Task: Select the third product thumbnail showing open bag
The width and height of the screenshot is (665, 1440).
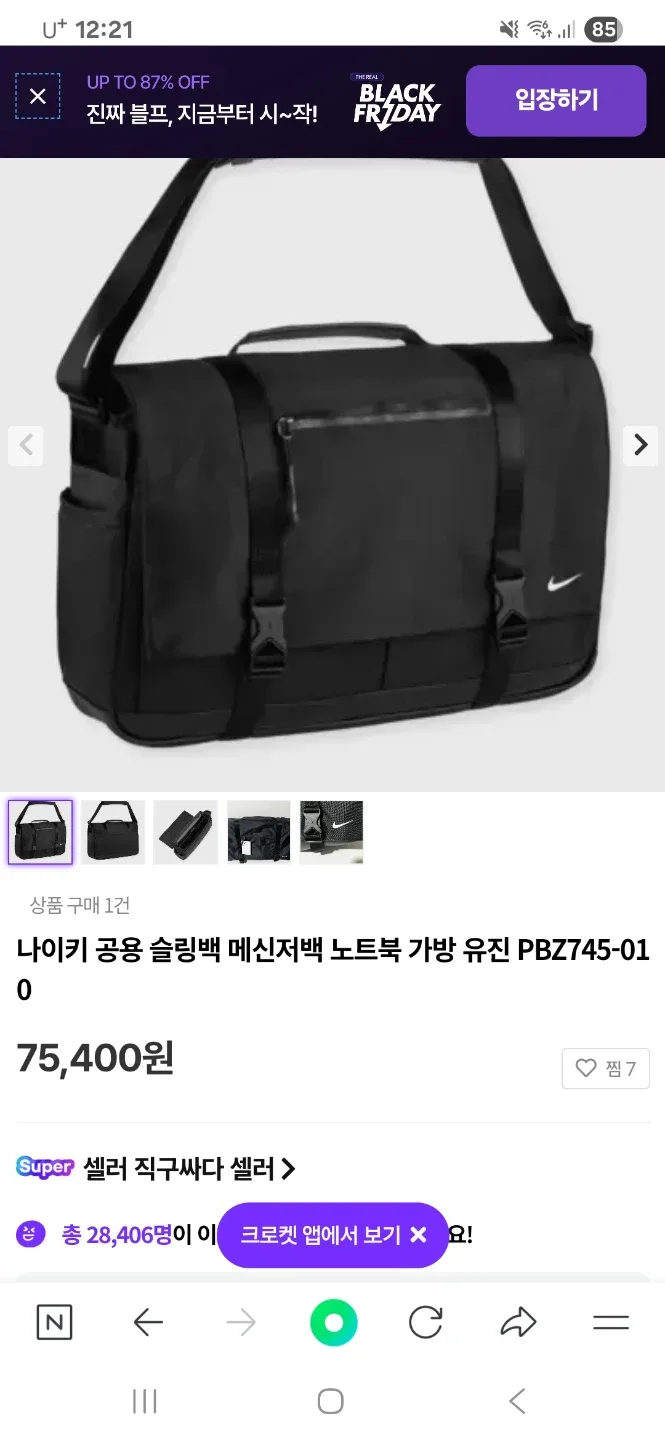Action: coord(186,832)
